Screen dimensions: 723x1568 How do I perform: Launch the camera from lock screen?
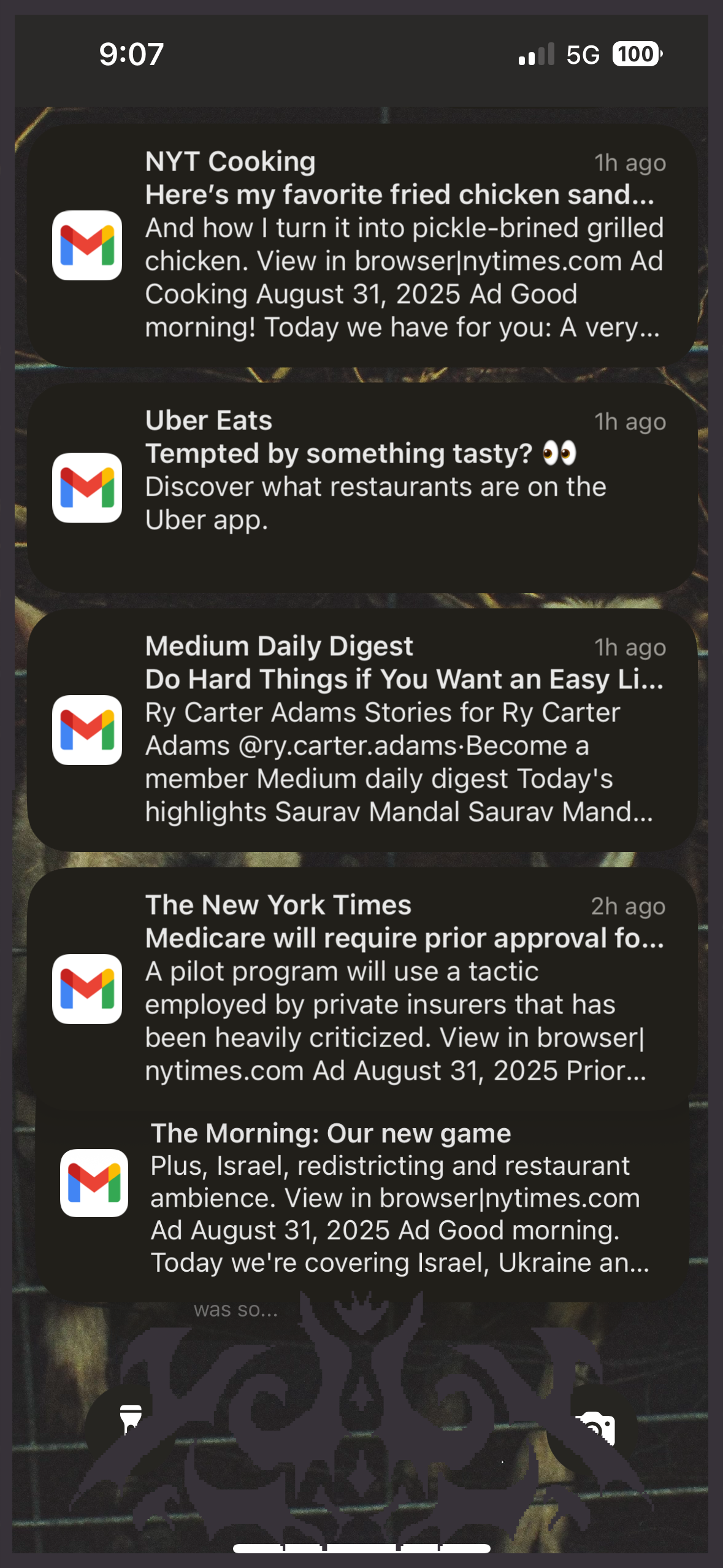point(594,1429)
